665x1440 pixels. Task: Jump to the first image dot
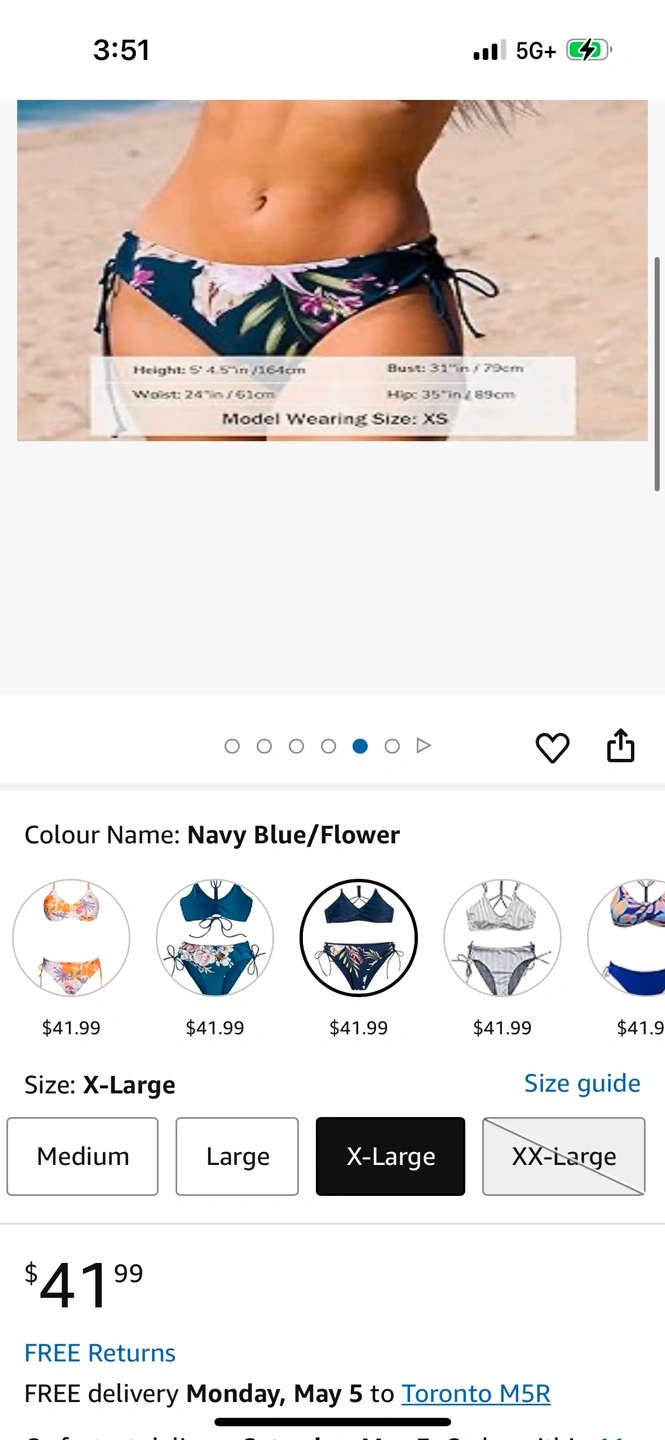[x=232, y=746]
